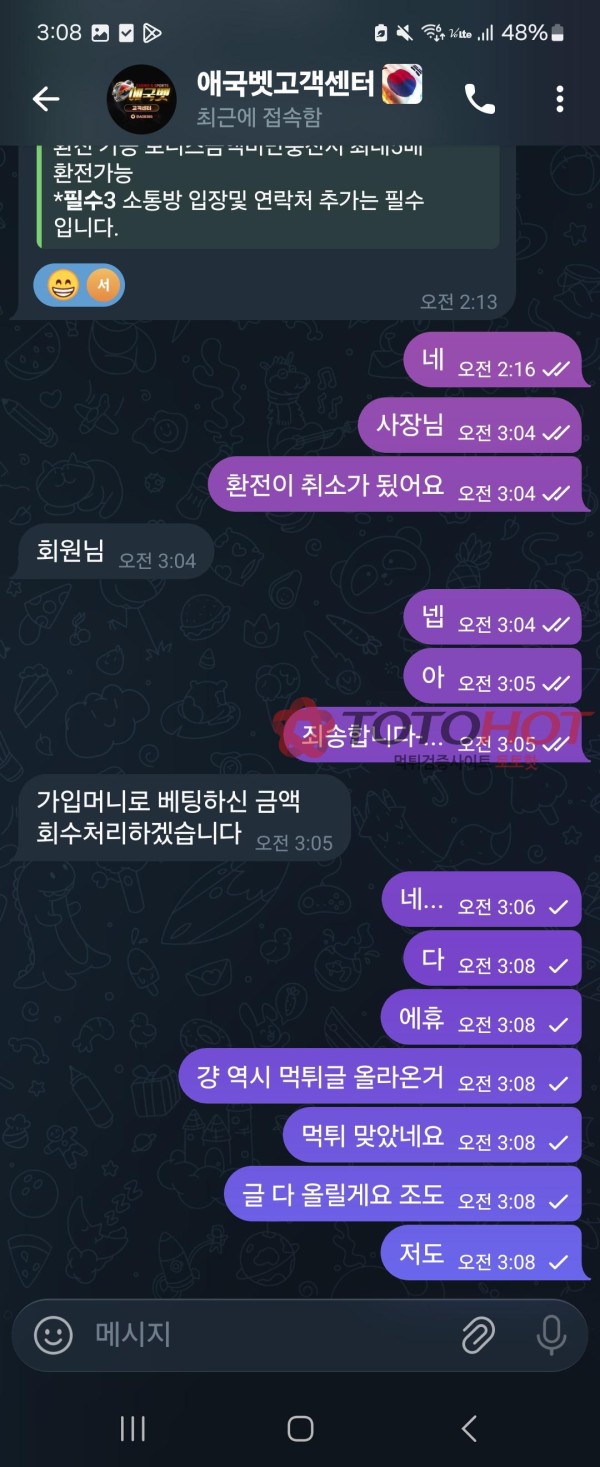Open the recent apps view
600x1467 pixels.
(133, 1428)
